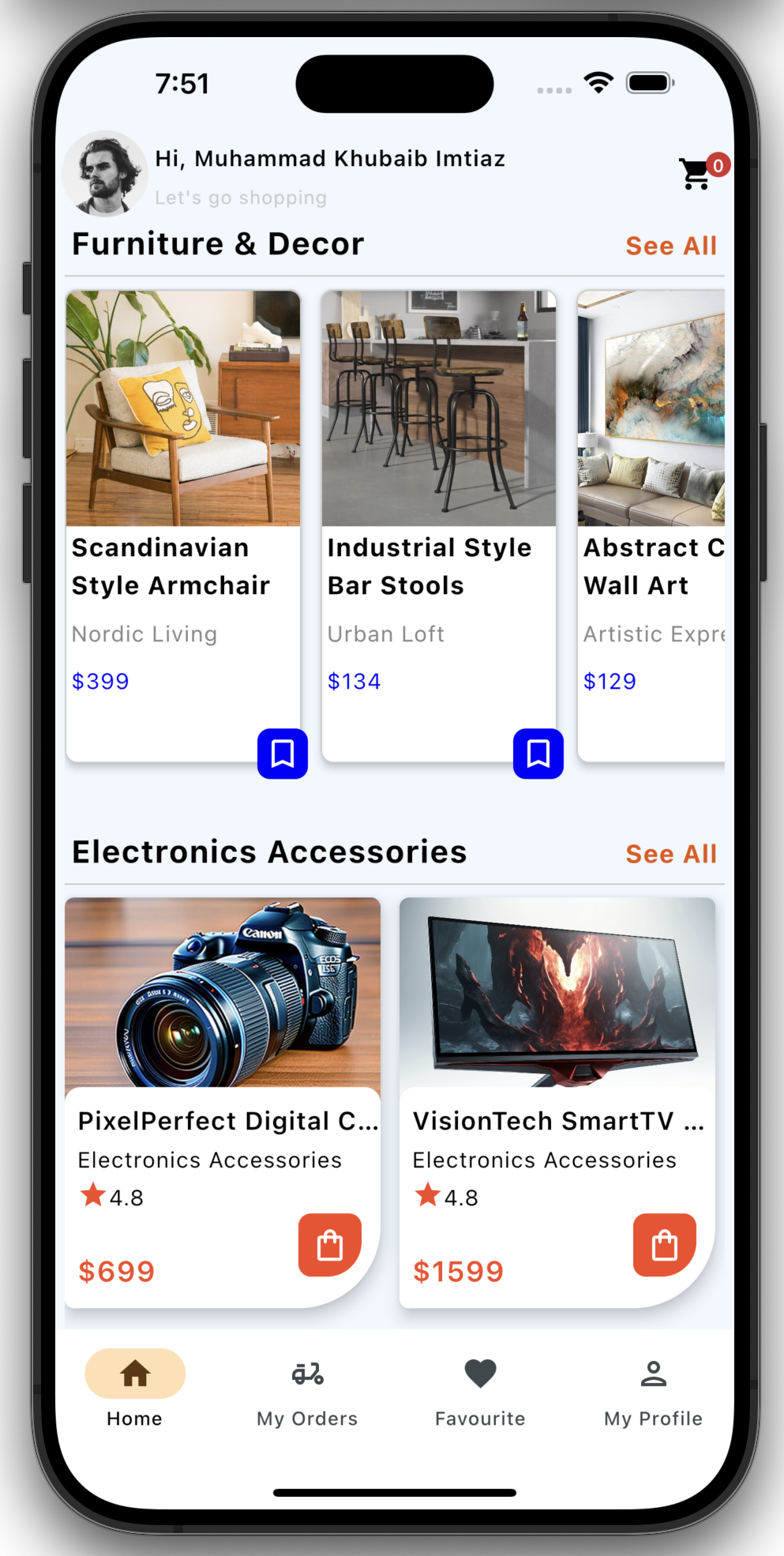Open the PixelPerfect Digital Camera card
This screenshot has width=784, height=1556.
[x=223, y=1027]
